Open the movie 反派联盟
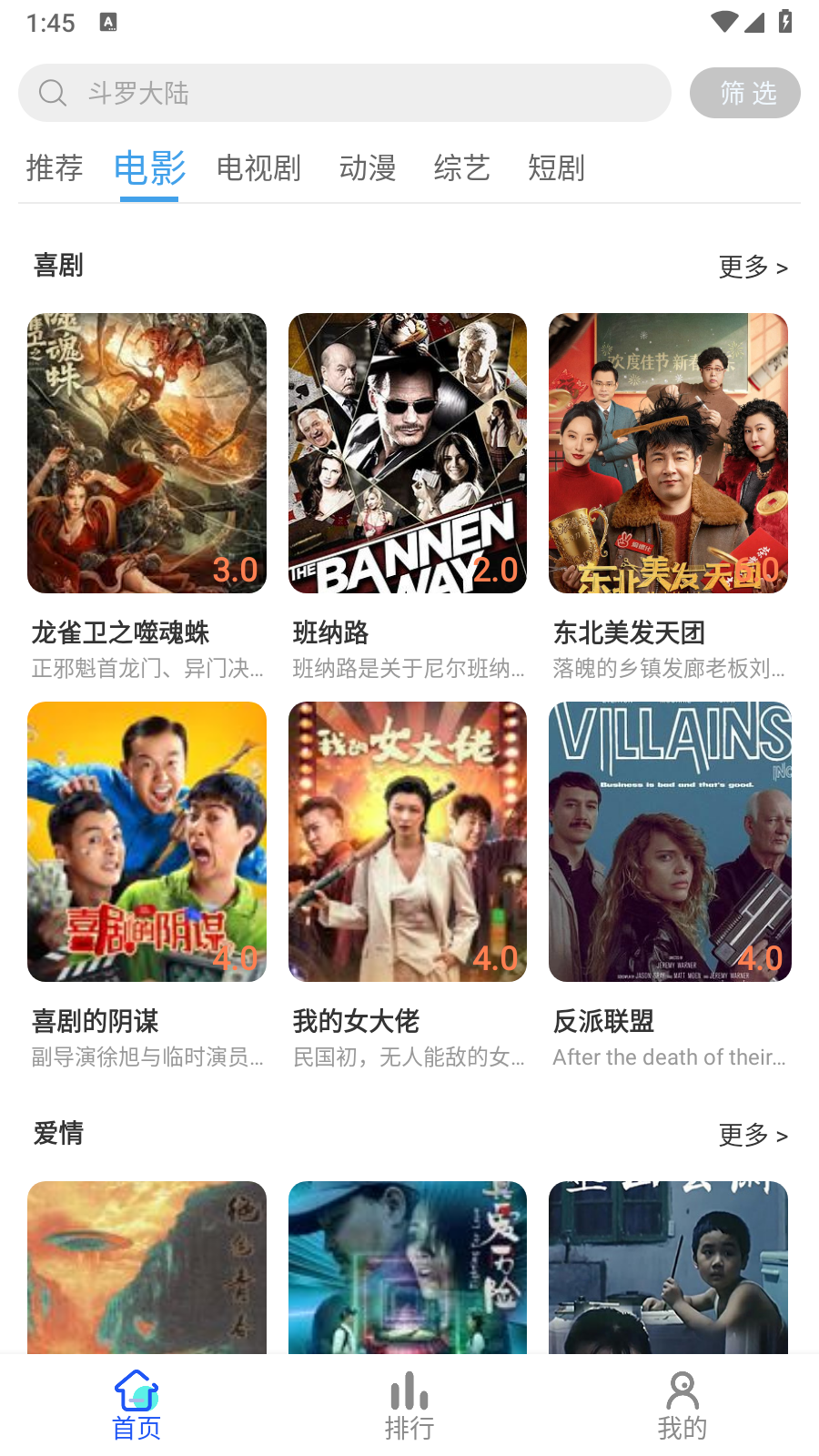The height and width of the screenshot is (1456, 819). 668,842
